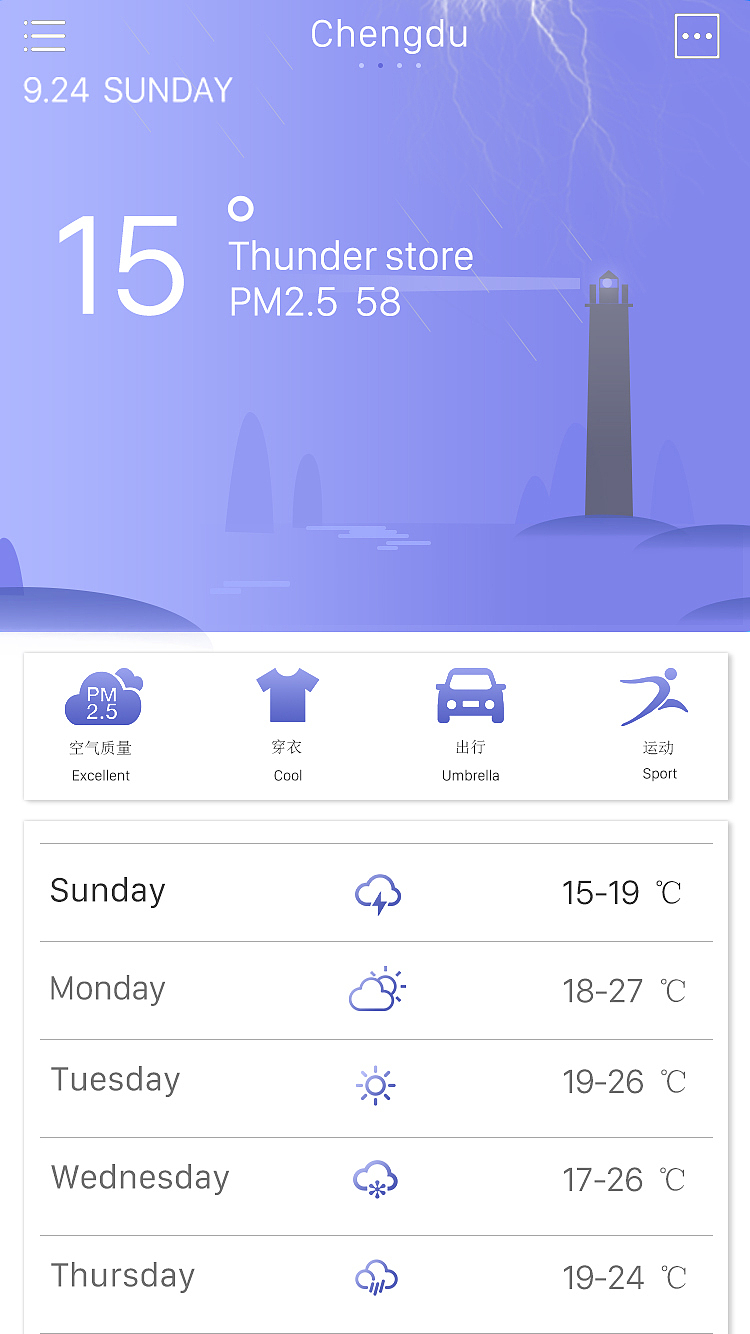750x1334 pixels.
Task: Open the hamburger menu
Action: 45,36
